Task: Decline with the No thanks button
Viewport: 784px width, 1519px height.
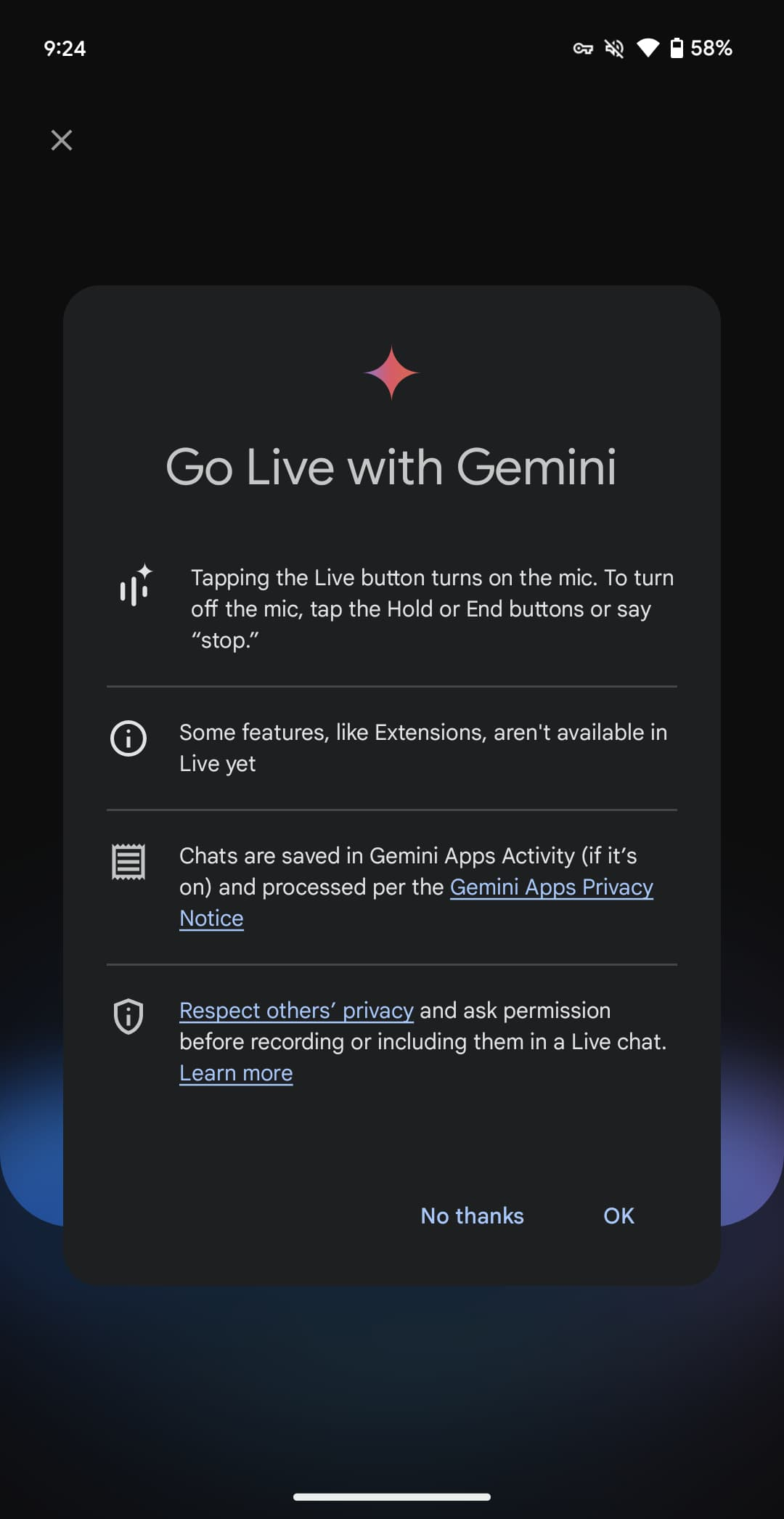Action: tap(472, 1215)
